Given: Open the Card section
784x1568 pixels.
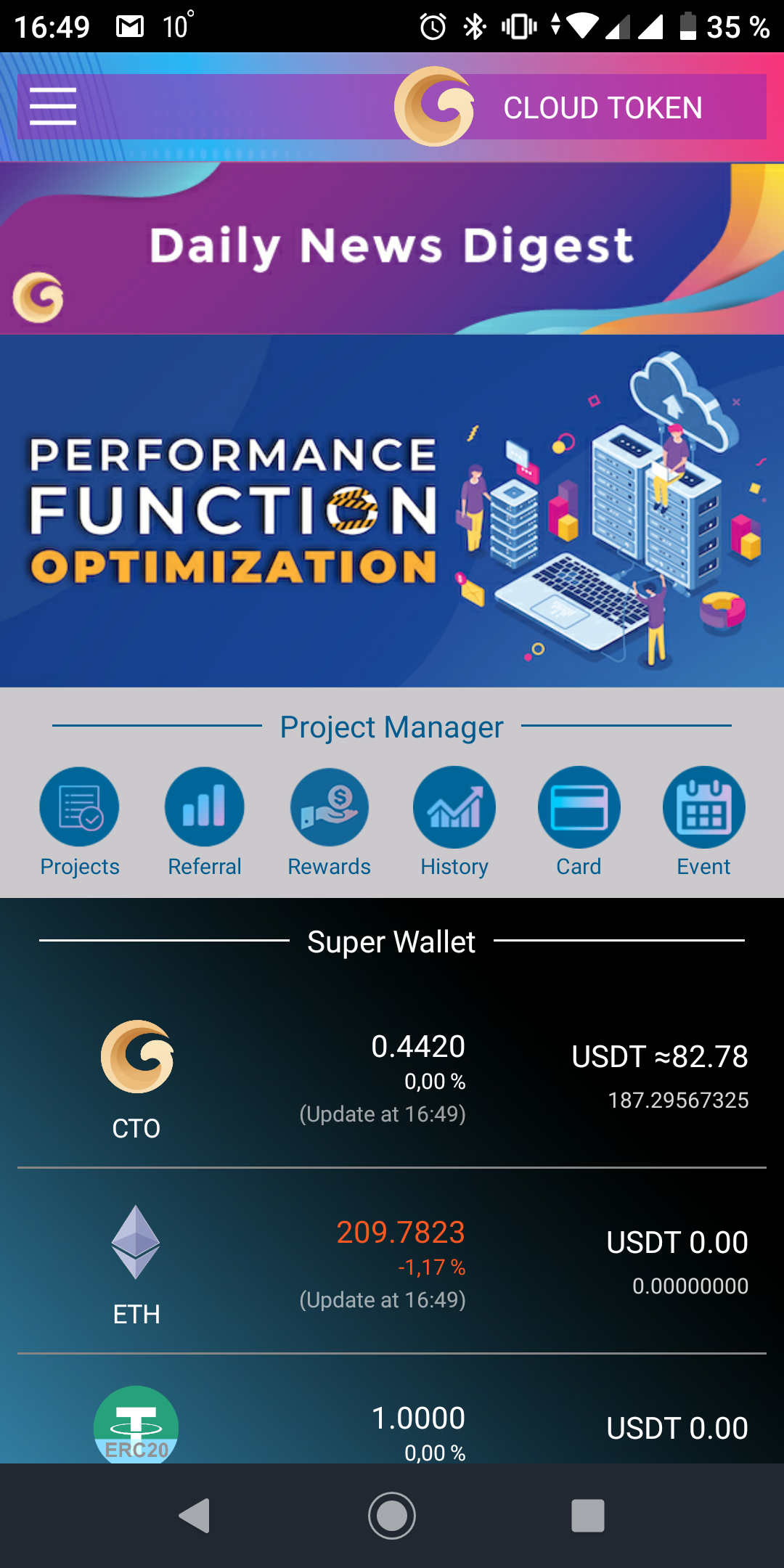Looking at the screenshot, I should (x=579, y=822).
